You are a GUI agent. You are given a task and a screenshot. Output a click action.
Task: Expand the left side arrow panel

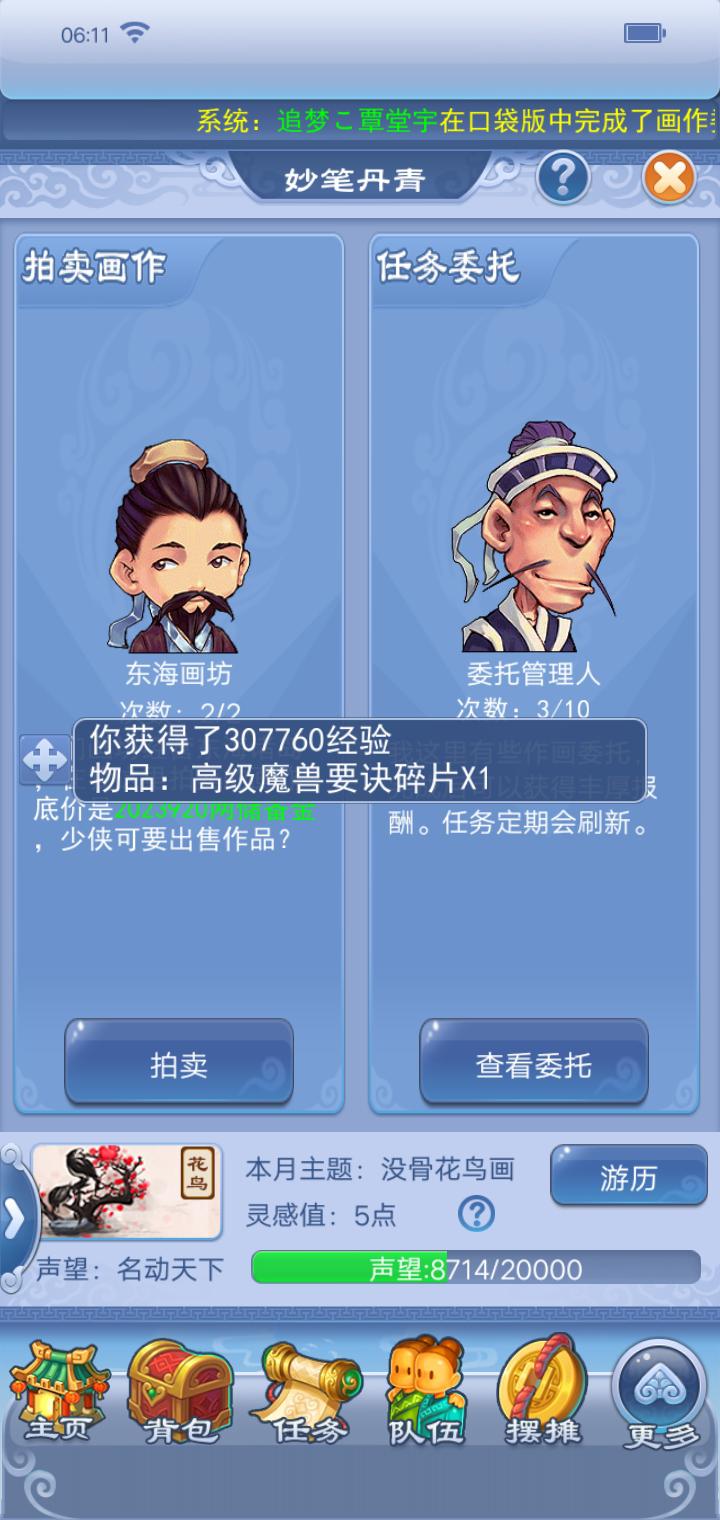(14, 1220)
